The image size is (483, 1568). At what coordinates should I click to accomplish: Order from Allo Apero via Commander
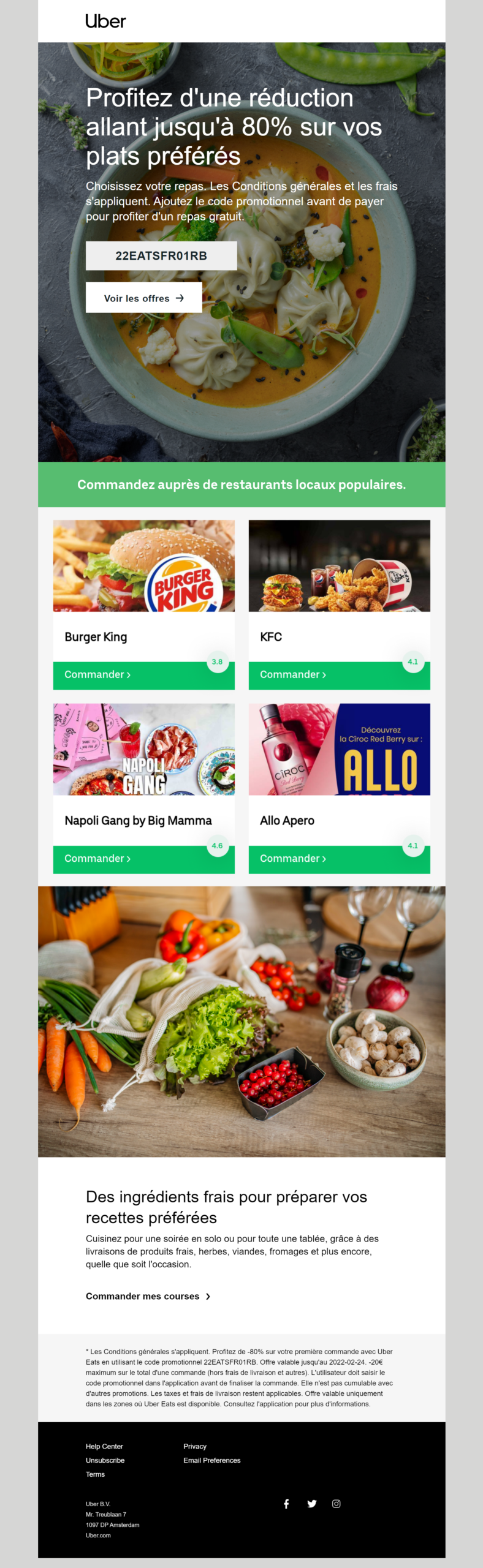coord(293,858)
